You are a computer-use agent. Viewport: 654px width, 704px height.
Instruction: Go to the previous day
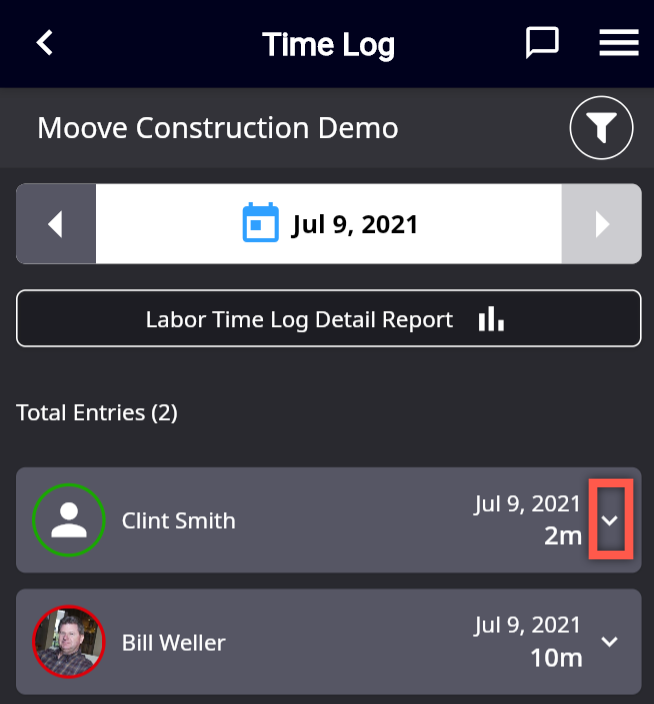[x=56, y=224]
